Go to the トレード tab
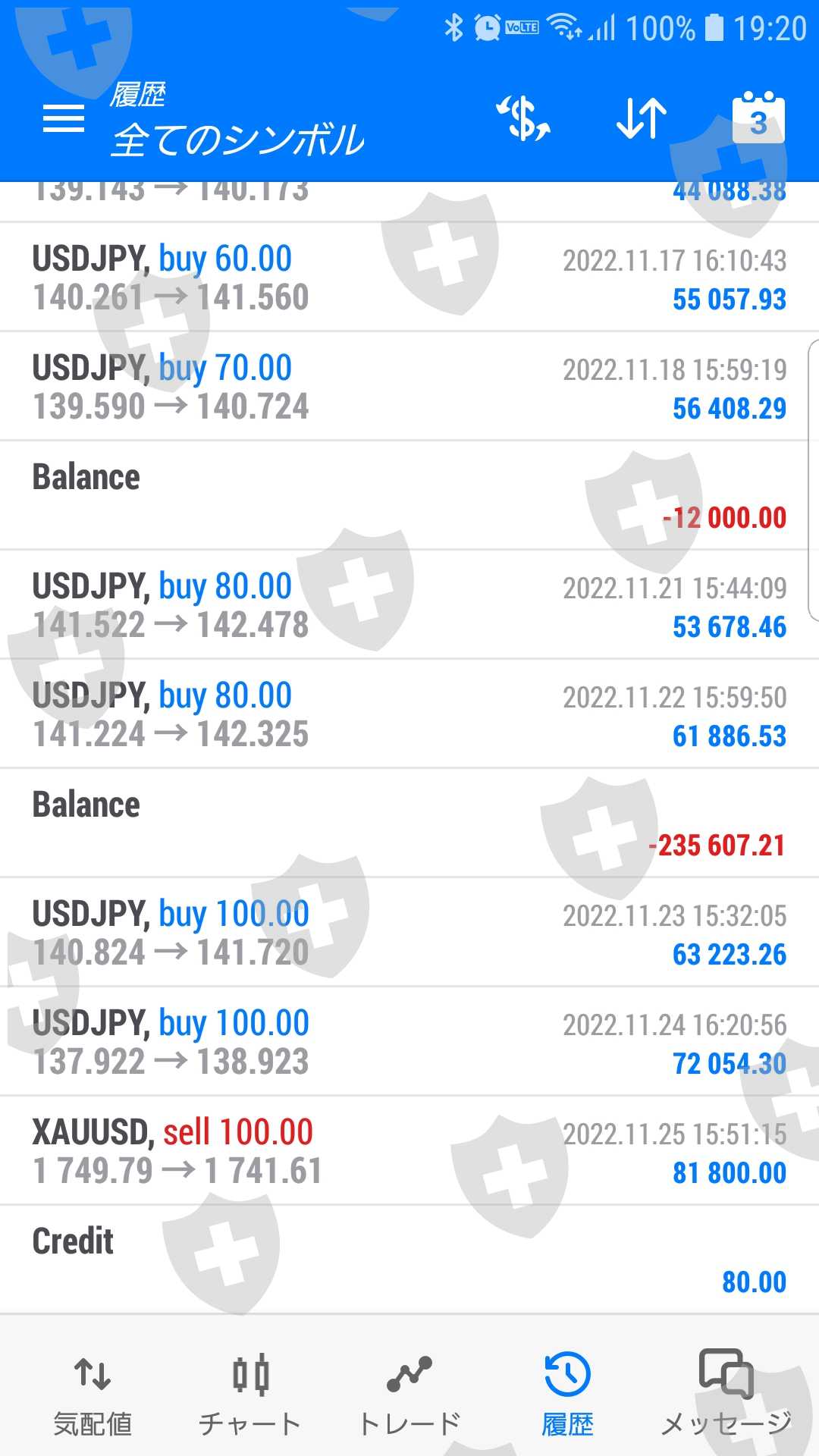The height and width of the screenshot is (1456, 819). (x=409, y=1394)
